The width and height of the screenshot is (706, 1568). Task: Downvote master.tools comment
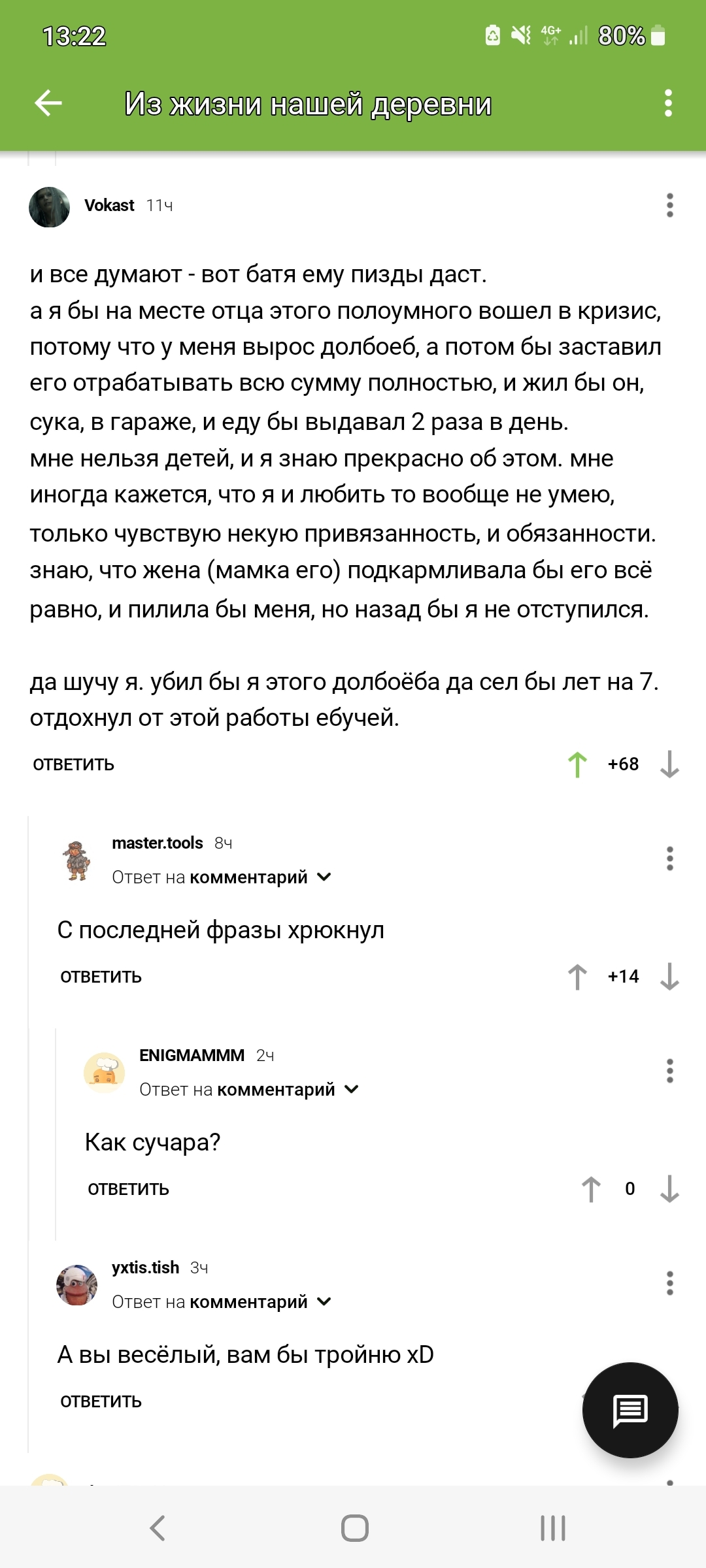669,977
